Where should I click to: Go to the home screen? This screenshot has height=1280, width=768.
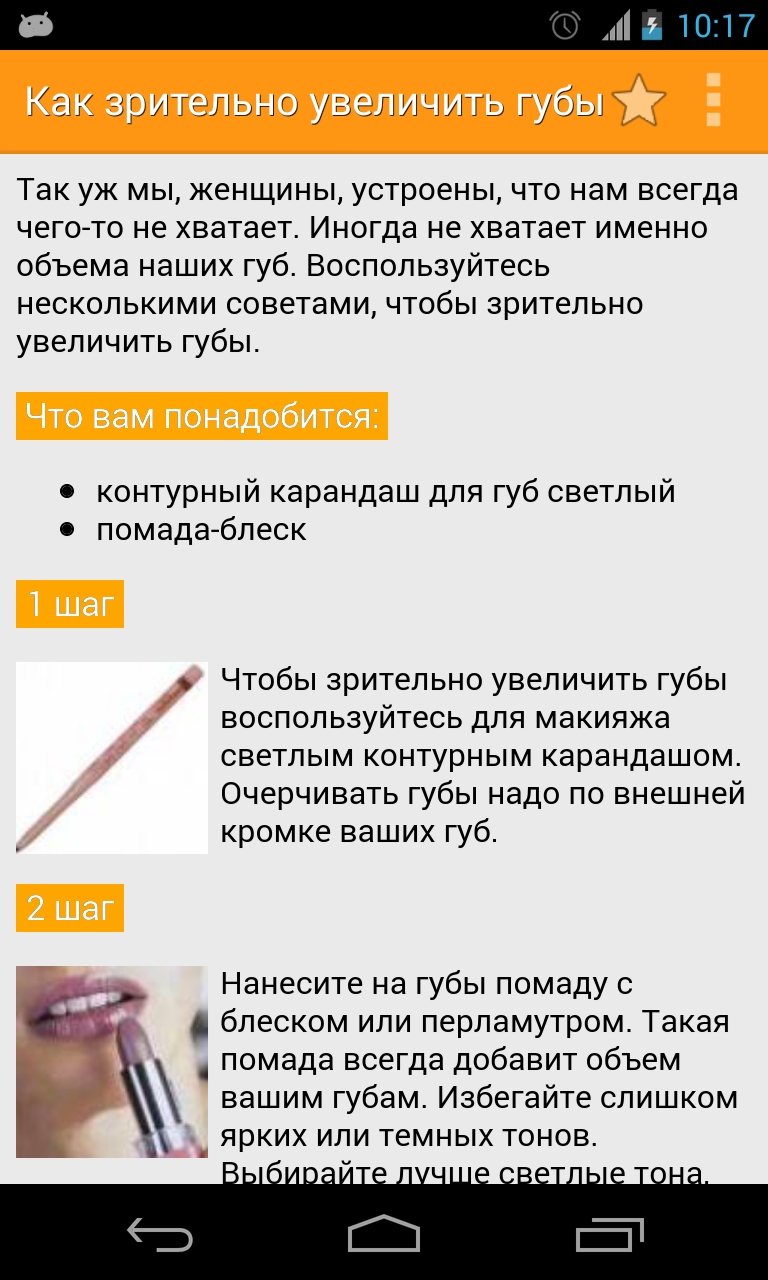coord(384,1234)
